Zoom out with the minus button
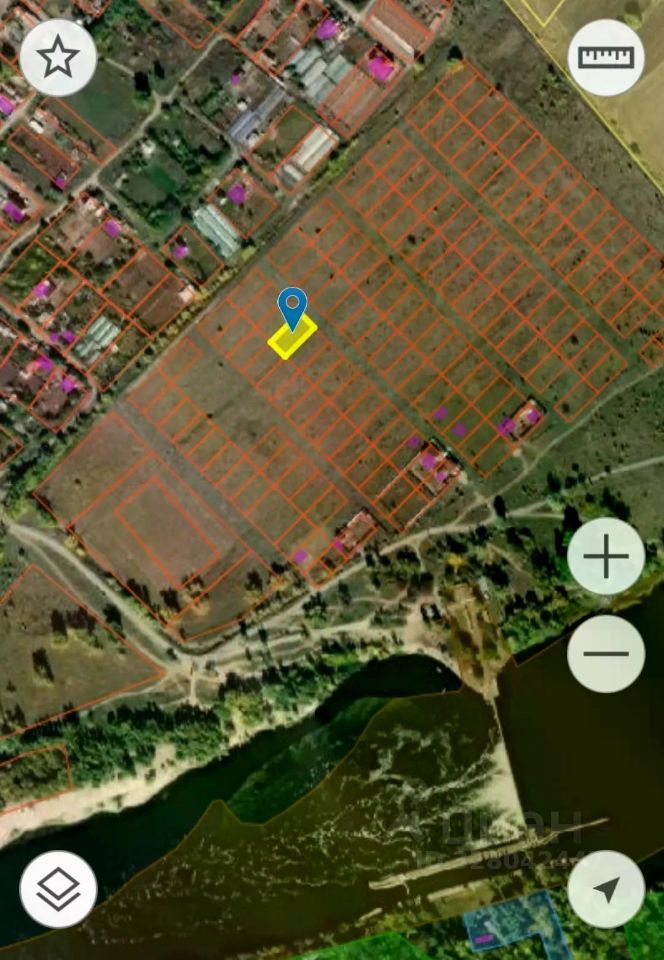Image resolution: width=664 pixels, height=960 pixels. (606, 653)
